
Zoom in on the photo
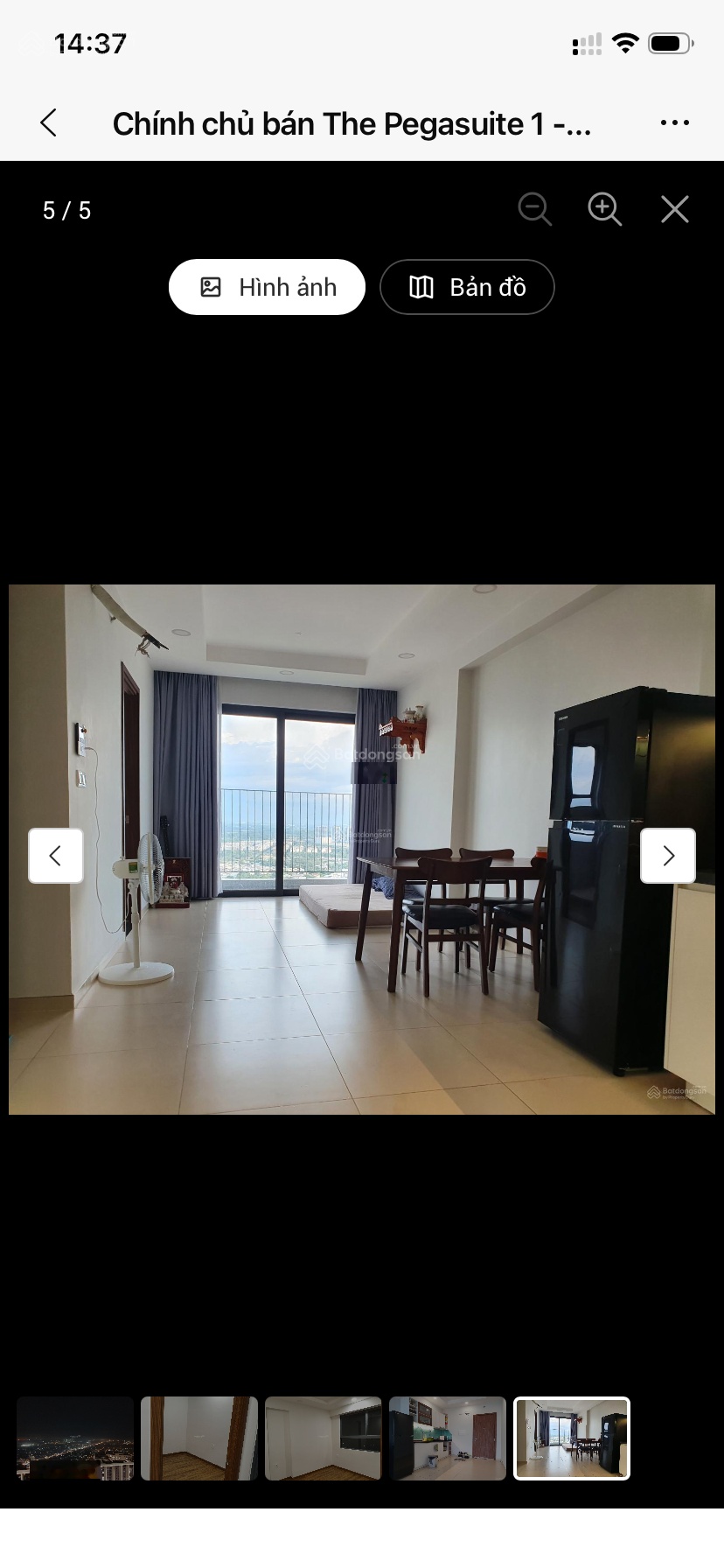604,210
